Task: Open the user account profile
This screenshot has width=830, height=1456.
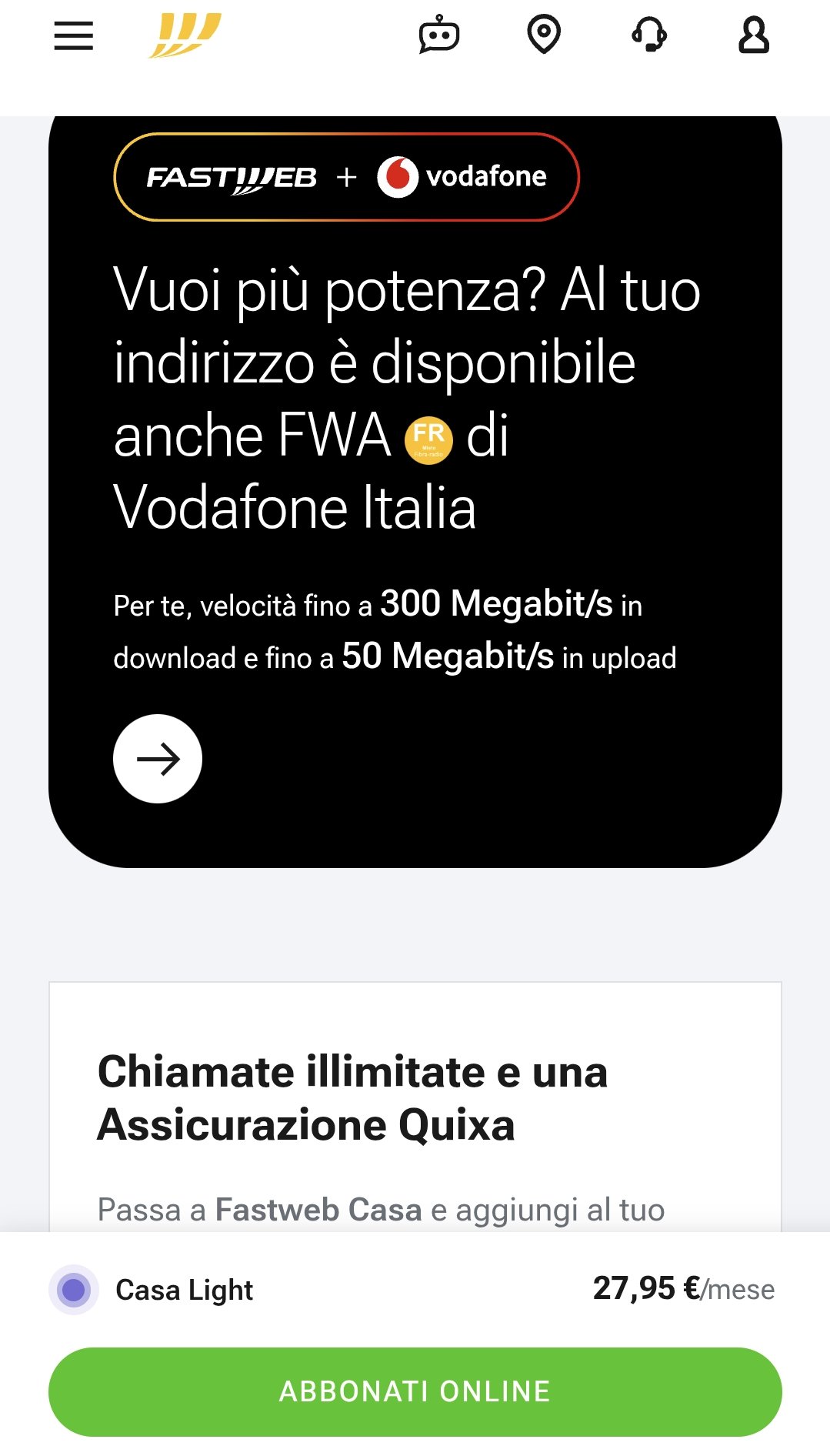Action: 754,35
